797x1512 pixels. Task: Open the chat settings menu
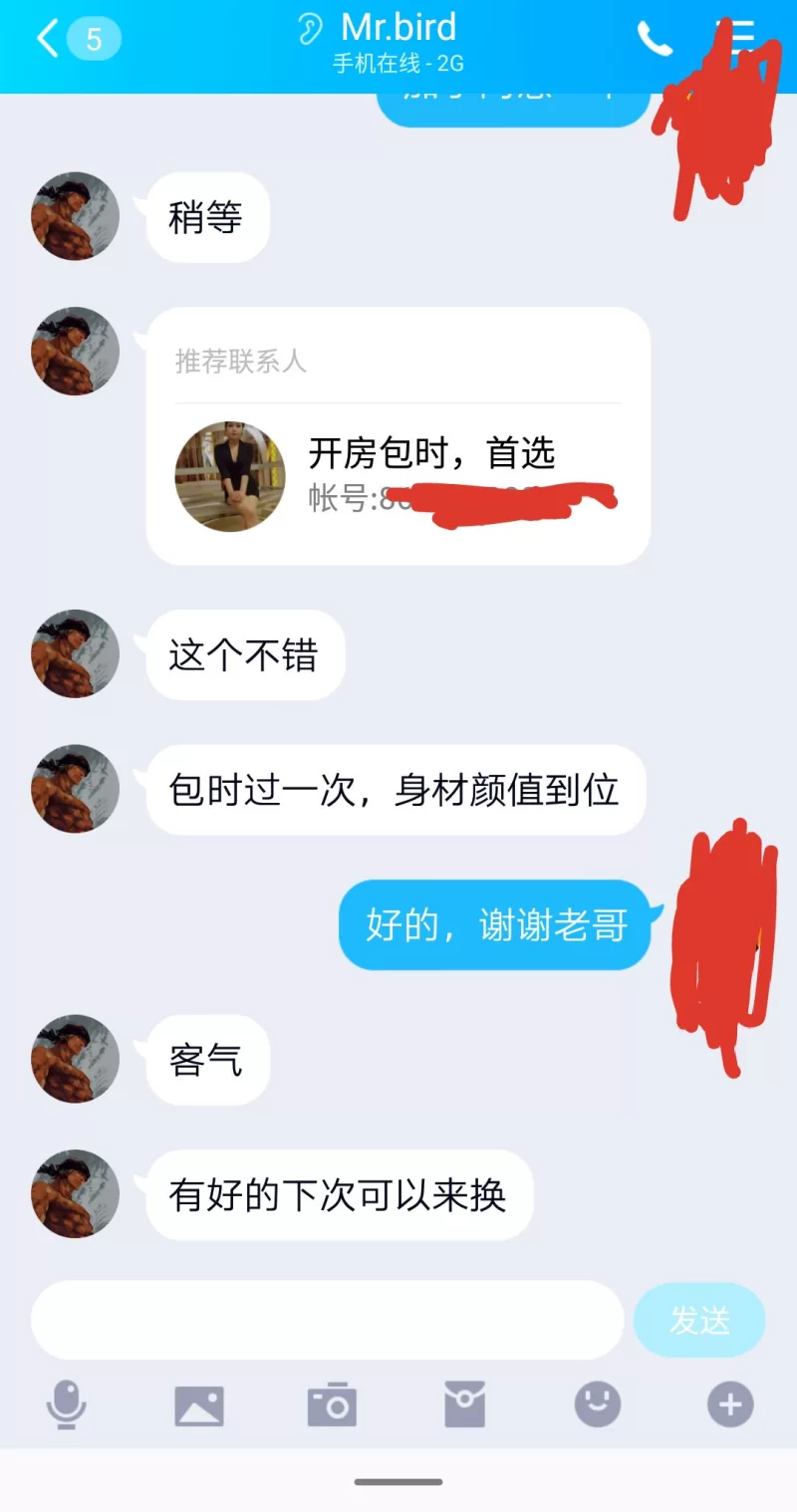[742, 38]
